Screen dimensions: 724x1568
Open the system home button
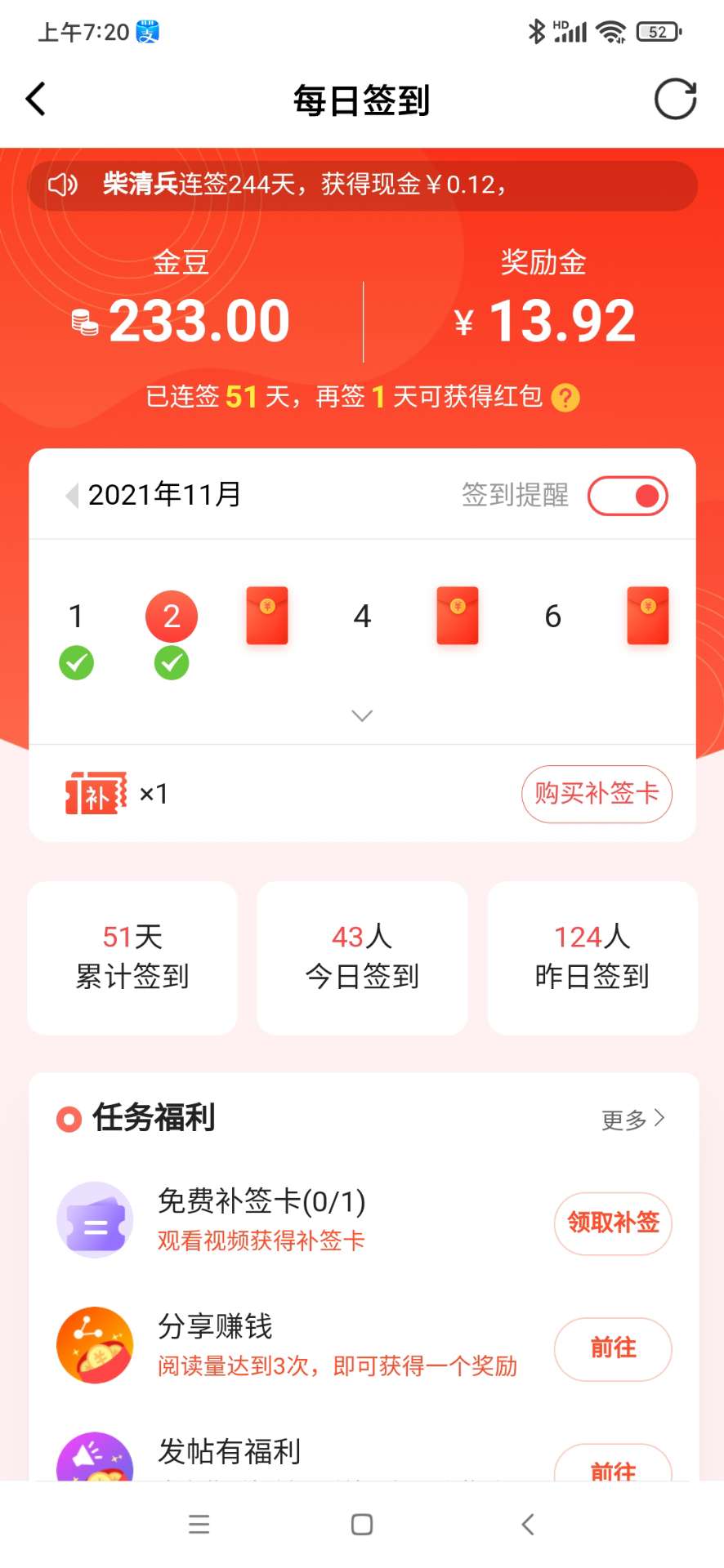point(362,1524)
